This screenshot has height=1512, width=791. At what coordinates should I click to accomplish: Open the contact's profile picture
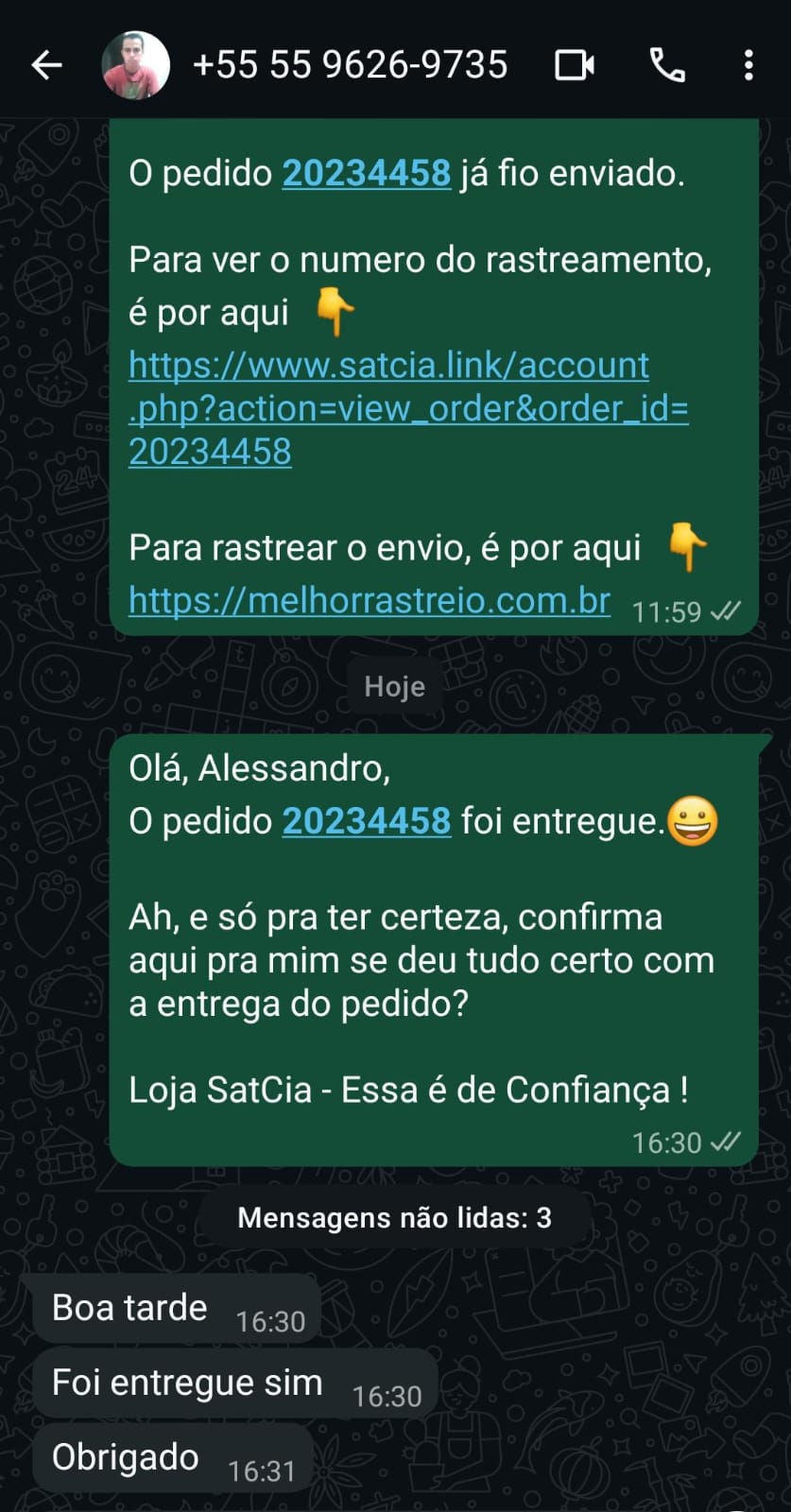(x=135, y=65)
